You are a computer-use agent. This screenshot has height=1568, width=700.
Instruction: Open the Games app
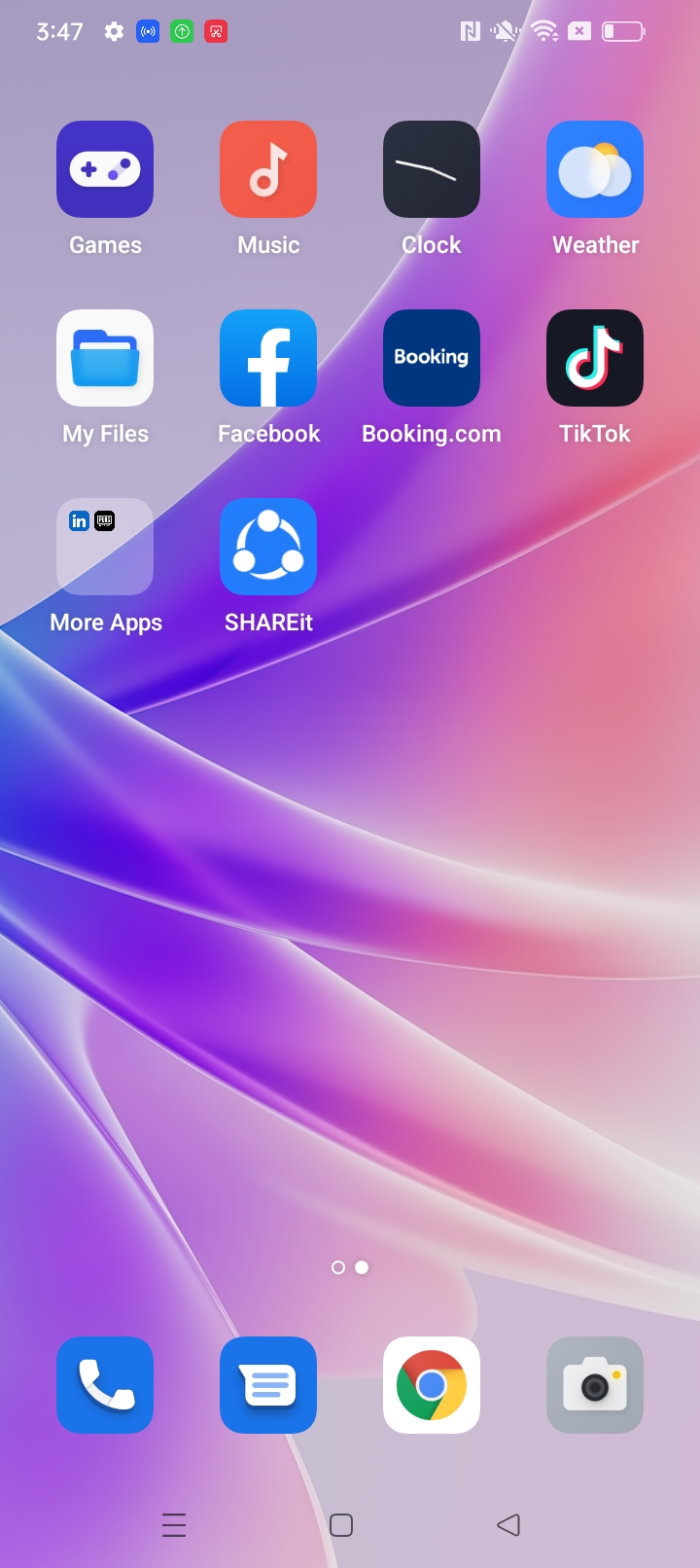[105, 169]
